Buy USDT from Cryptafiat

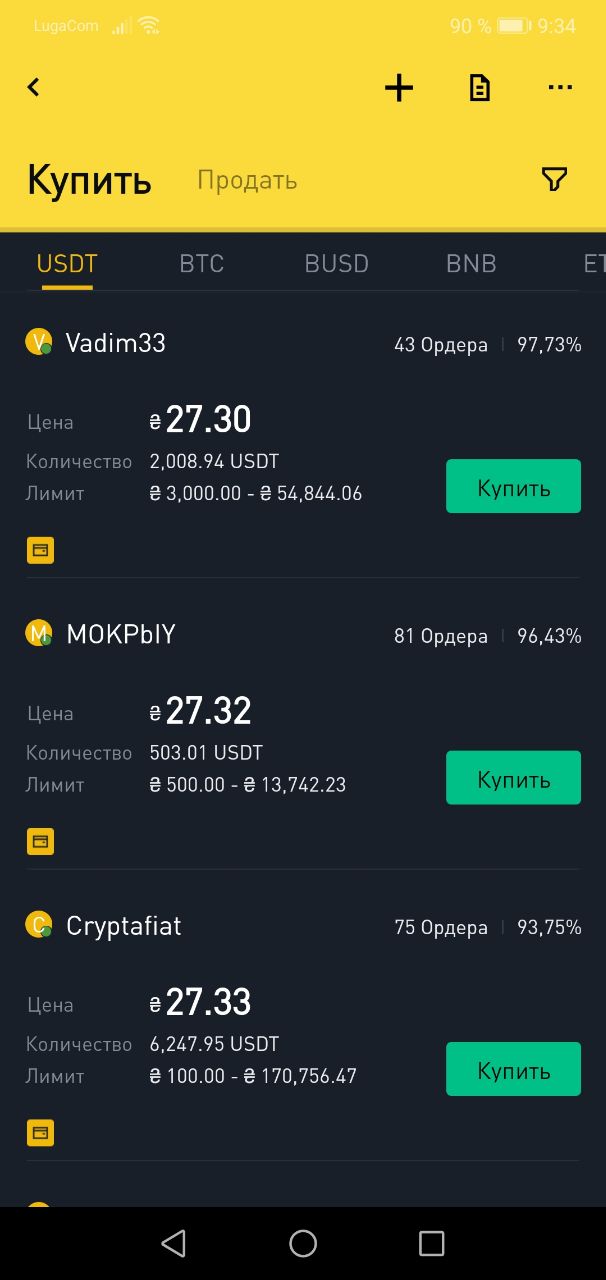click(513, 1069)
